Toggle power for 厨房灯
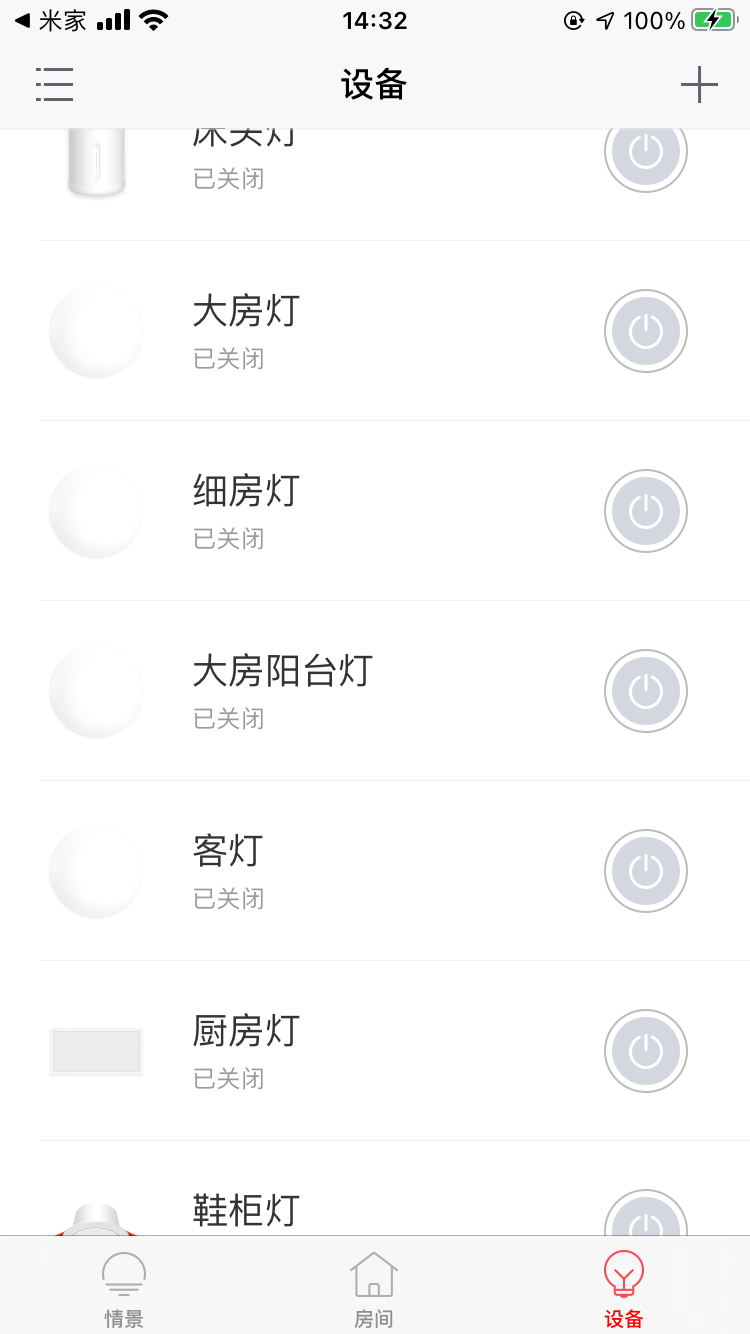The height and width of the screenshot is (1334, 750). coord(646,1051)
